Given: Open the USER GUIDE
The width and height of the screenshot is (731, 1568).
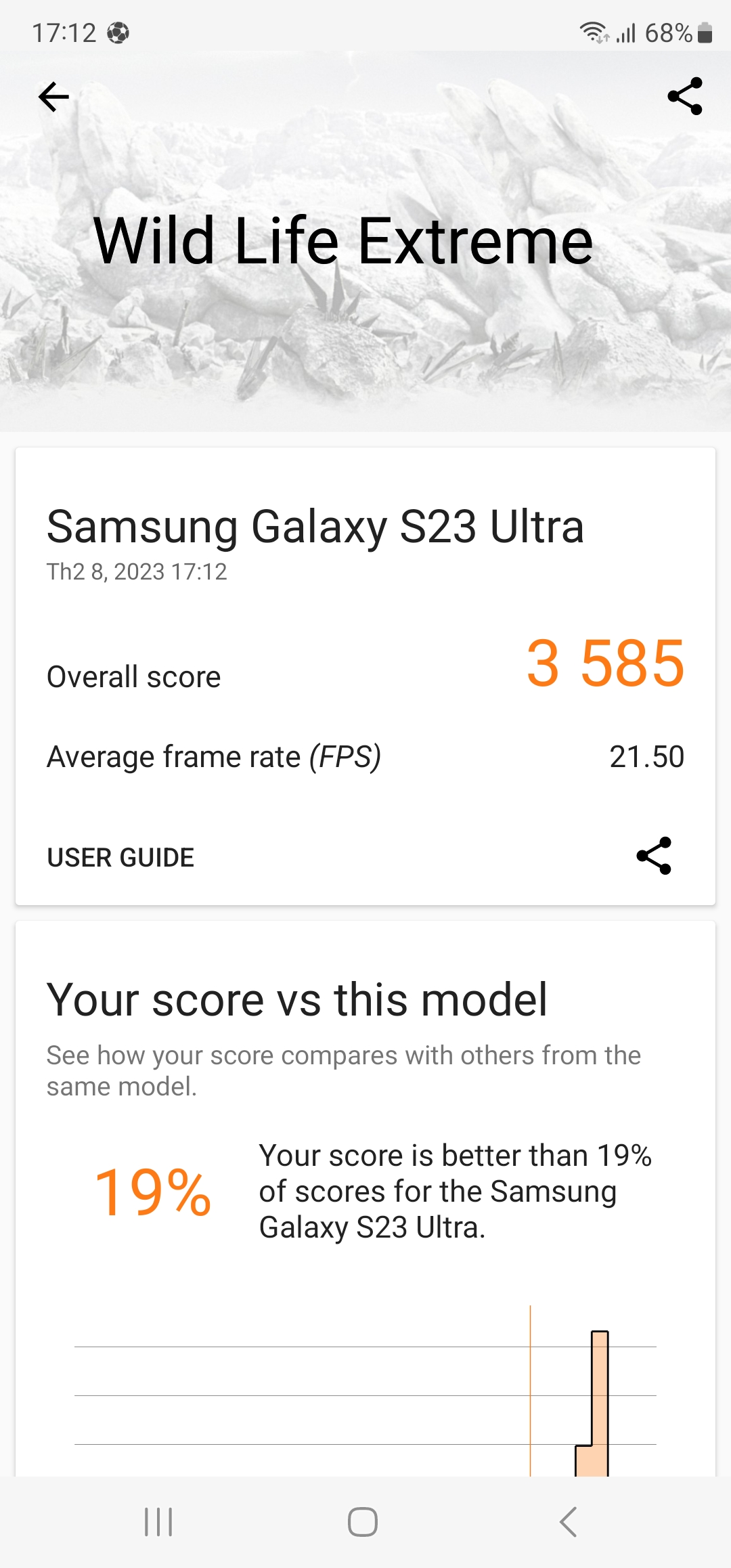Looking at the screenshot, I should click(x=120, y=857).
